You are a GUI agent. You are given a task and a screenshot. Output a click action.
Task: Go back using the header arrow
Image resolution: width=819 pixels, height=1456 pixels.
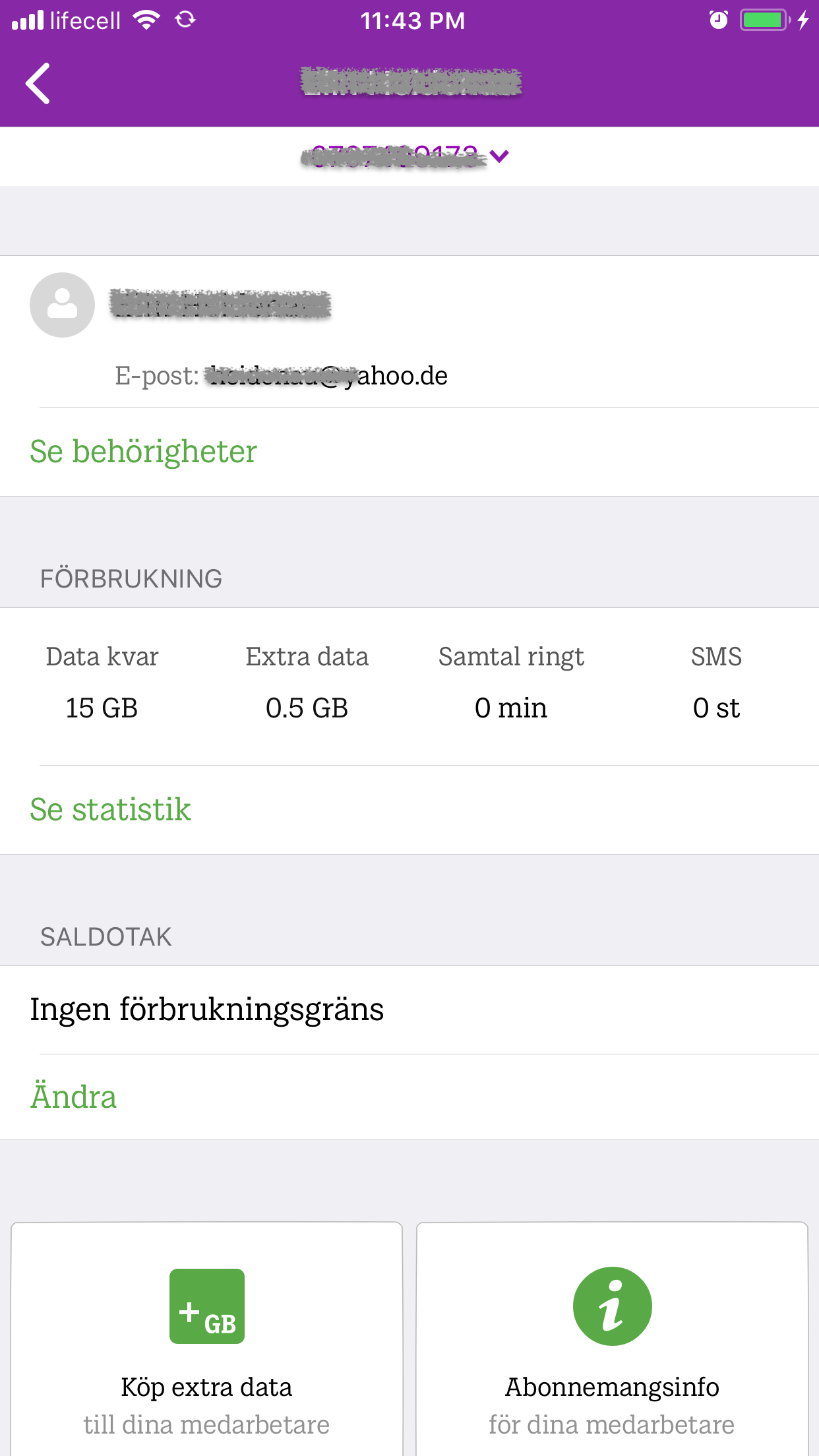tap(38, 83)
